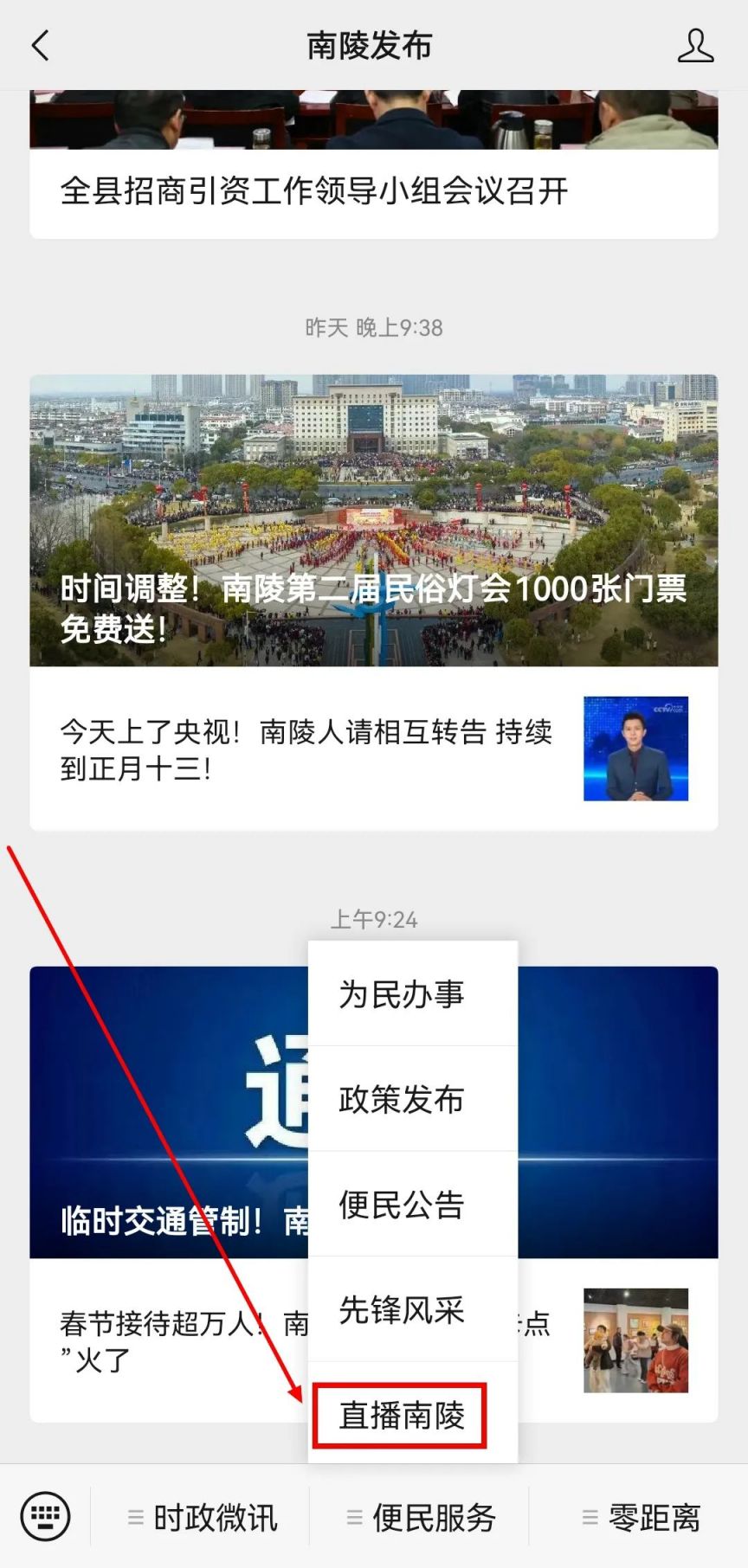This screenshot has width=748, height=1568.
Task: Expand the 零距离 bottom menu
Action: pyautogui.click(x=641, y=1517)
